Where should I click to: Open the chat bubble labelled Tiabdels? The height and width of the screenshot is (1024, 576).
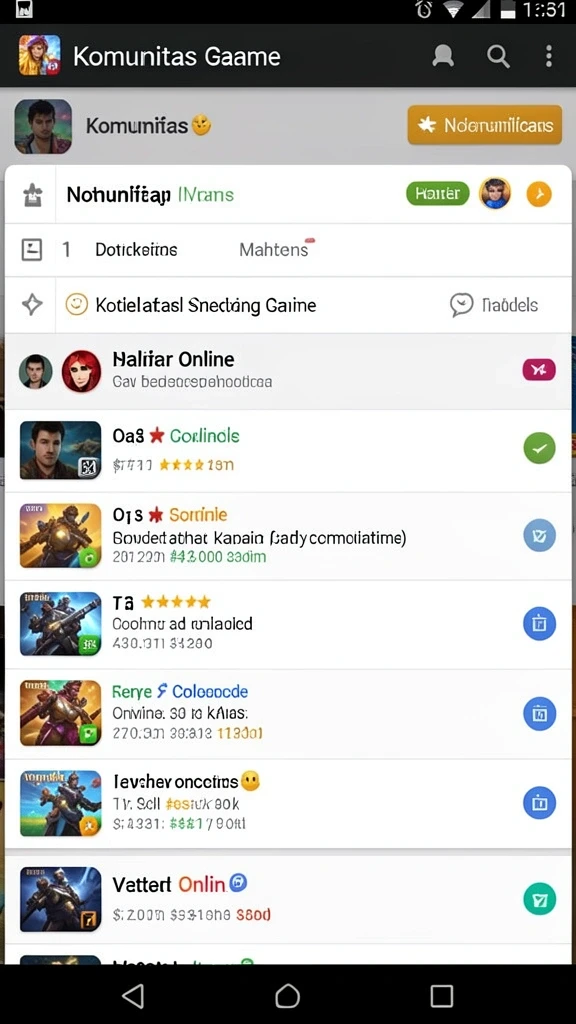click(494, 305)
